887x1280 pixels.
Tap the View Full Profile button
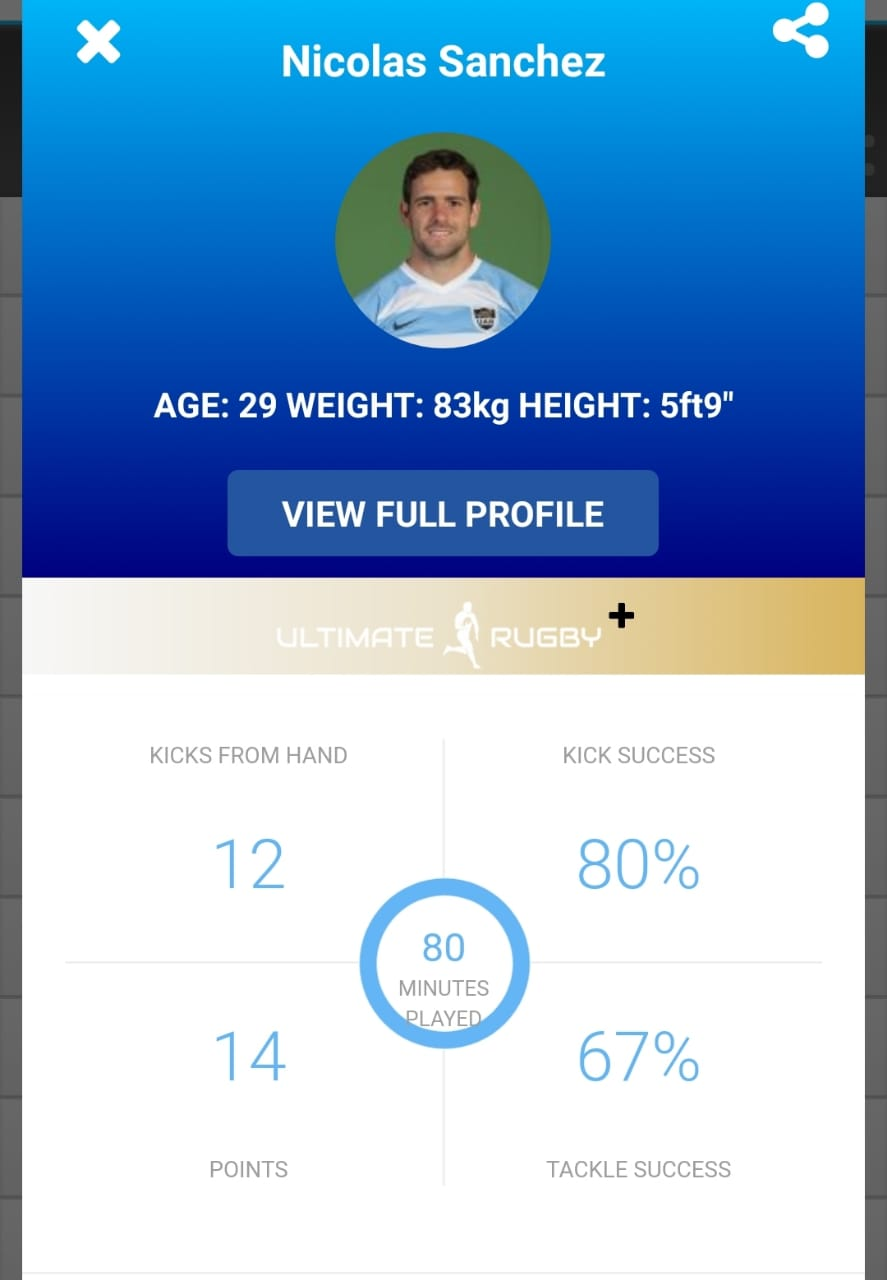(443, 513)
